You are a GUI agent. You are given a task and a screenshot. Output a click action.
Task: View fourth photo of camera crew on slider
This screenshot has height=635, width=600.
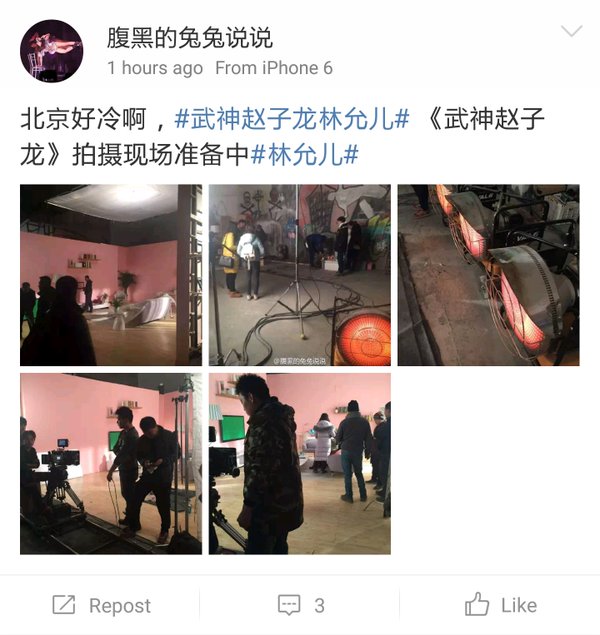click(x=111, y=464)
